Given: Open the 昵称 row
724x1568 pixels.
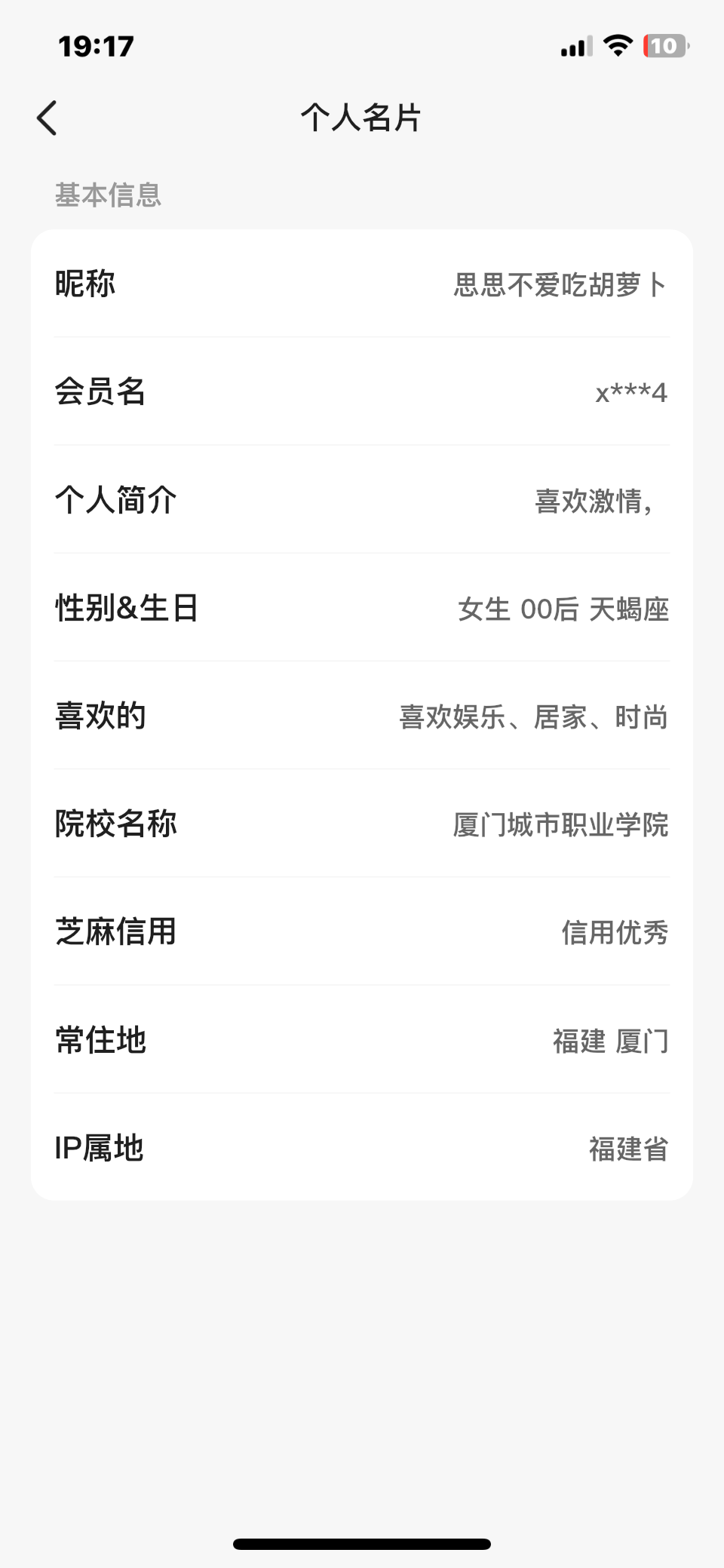Looking at the screenshot, I should tap(362, 284).
